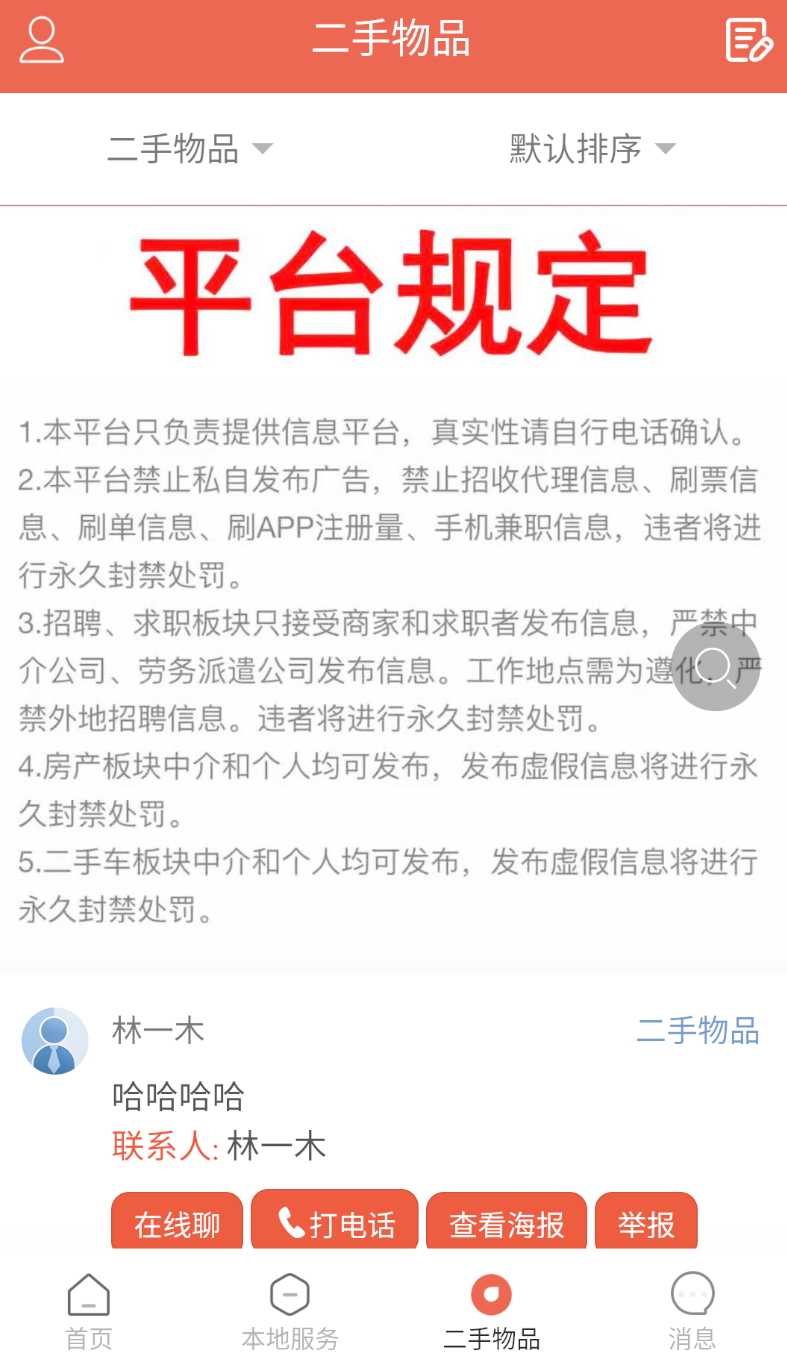
Task: Select the 二手物品 bottom tab
Action: coord(491,1312)
